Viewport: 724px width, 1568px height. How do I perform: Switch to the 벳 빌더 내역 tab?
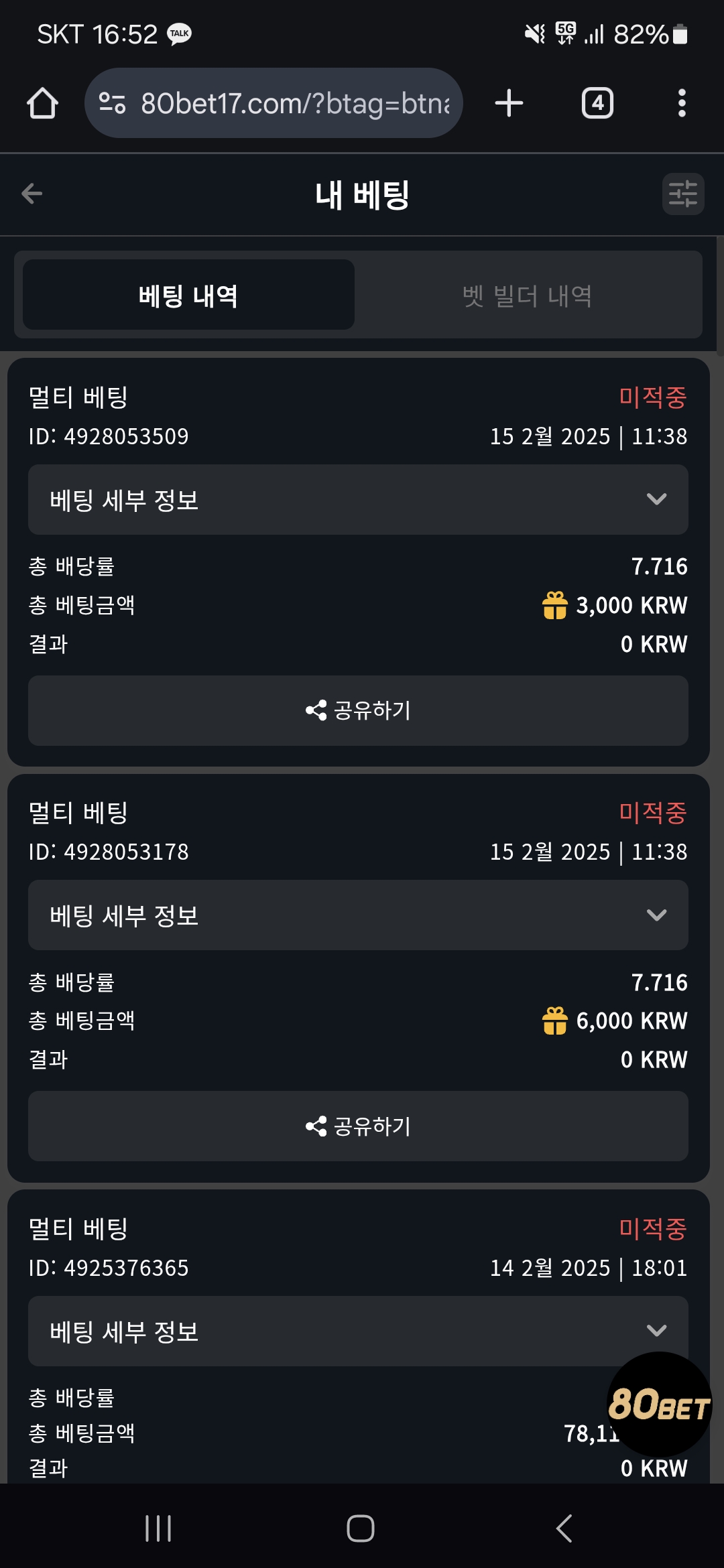[x=528, y=295]
